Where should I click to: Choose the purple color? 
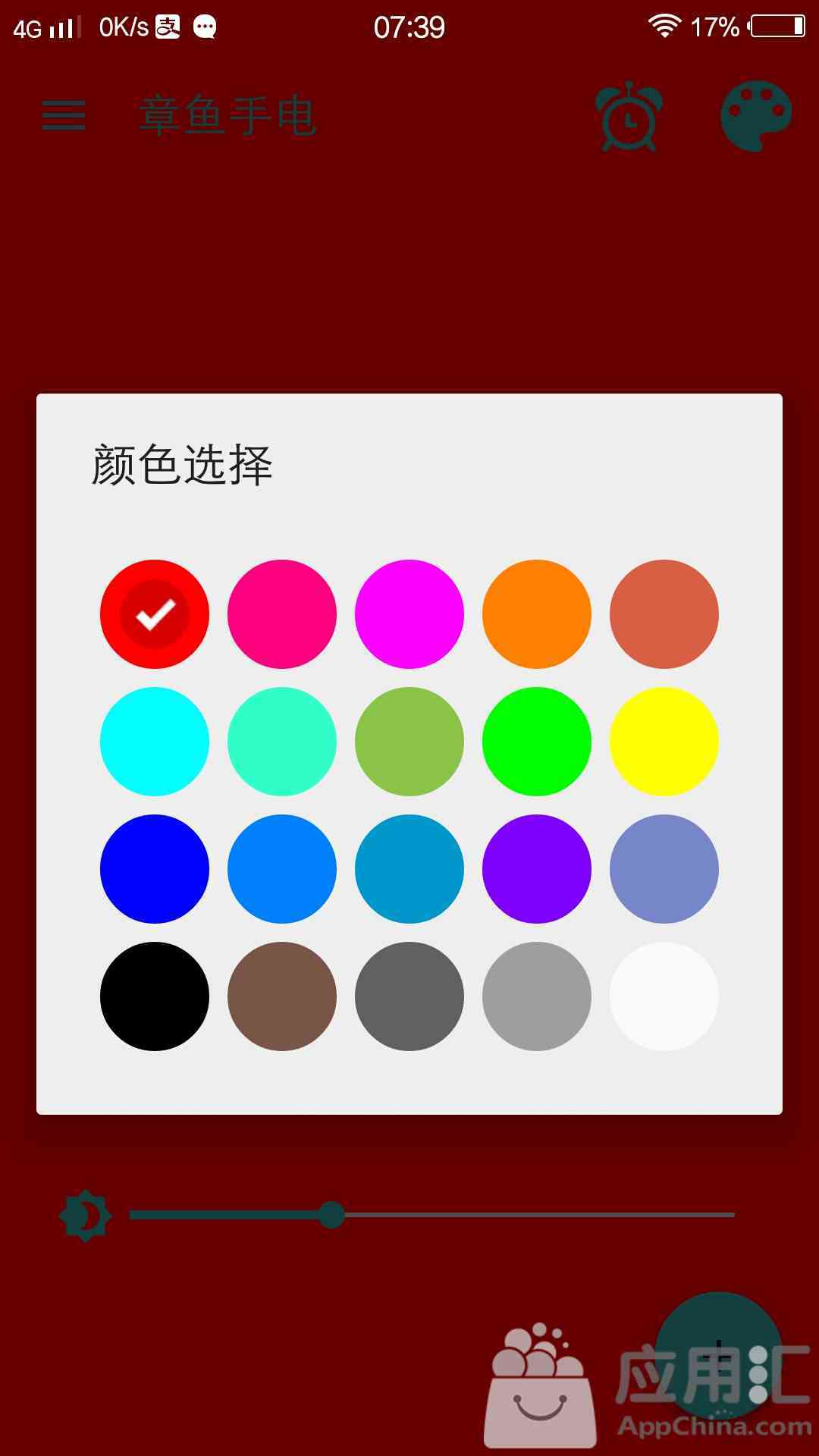(537, 869)
